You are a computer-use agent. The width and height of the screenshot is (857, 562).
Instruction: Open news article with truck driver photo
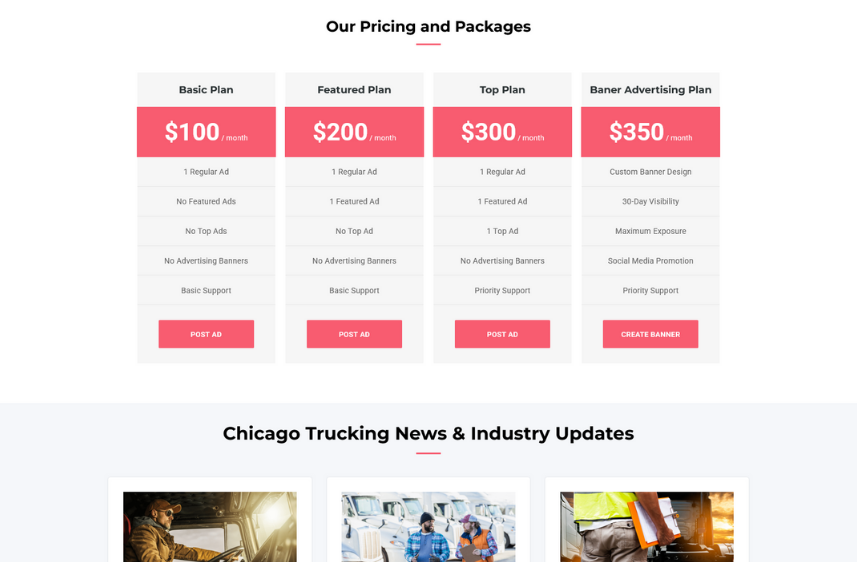pyautogui.click(x=210, y=527)
